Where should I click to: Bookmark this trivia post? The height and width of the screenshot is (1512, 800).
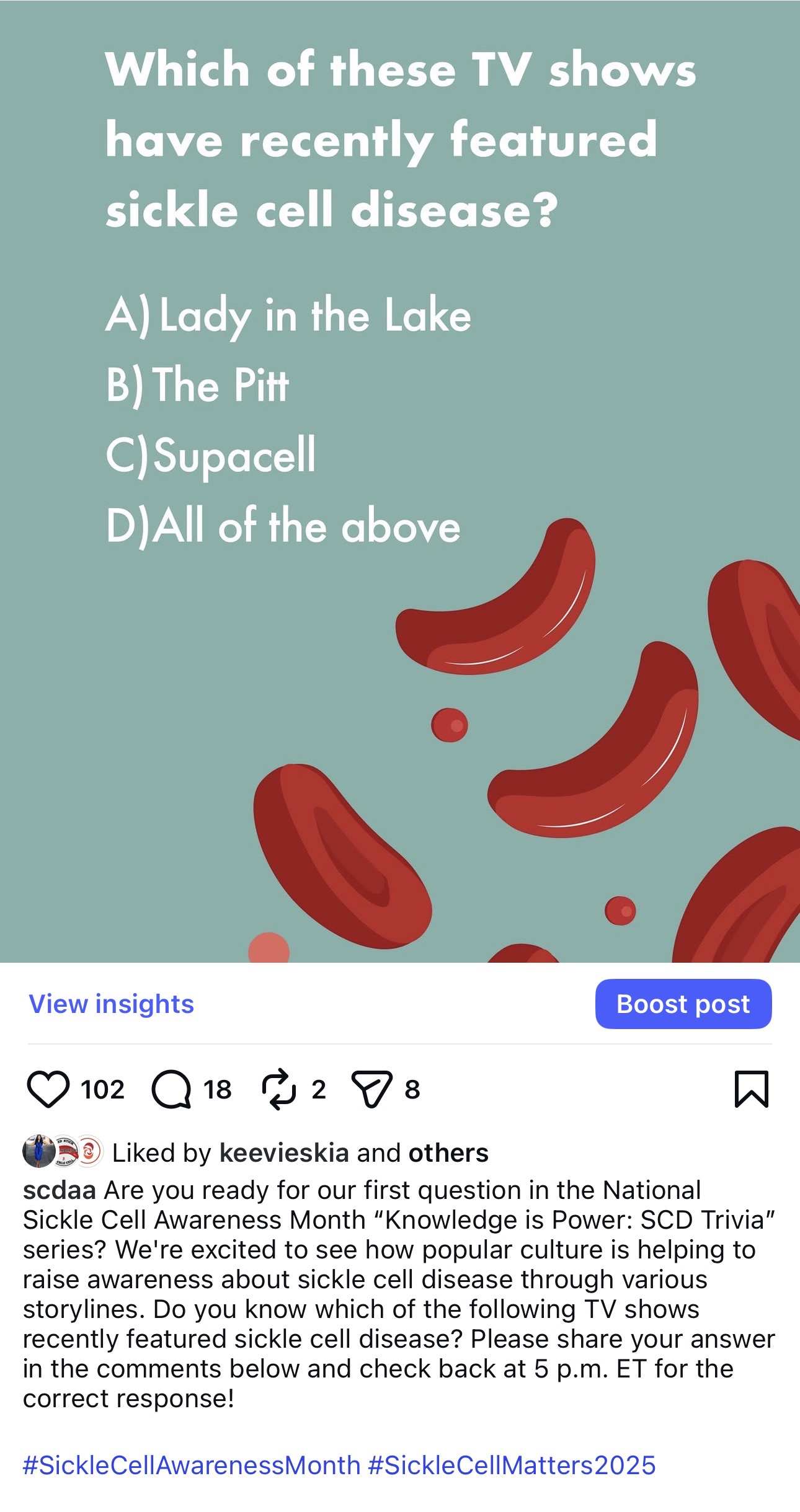point(751,1089)
